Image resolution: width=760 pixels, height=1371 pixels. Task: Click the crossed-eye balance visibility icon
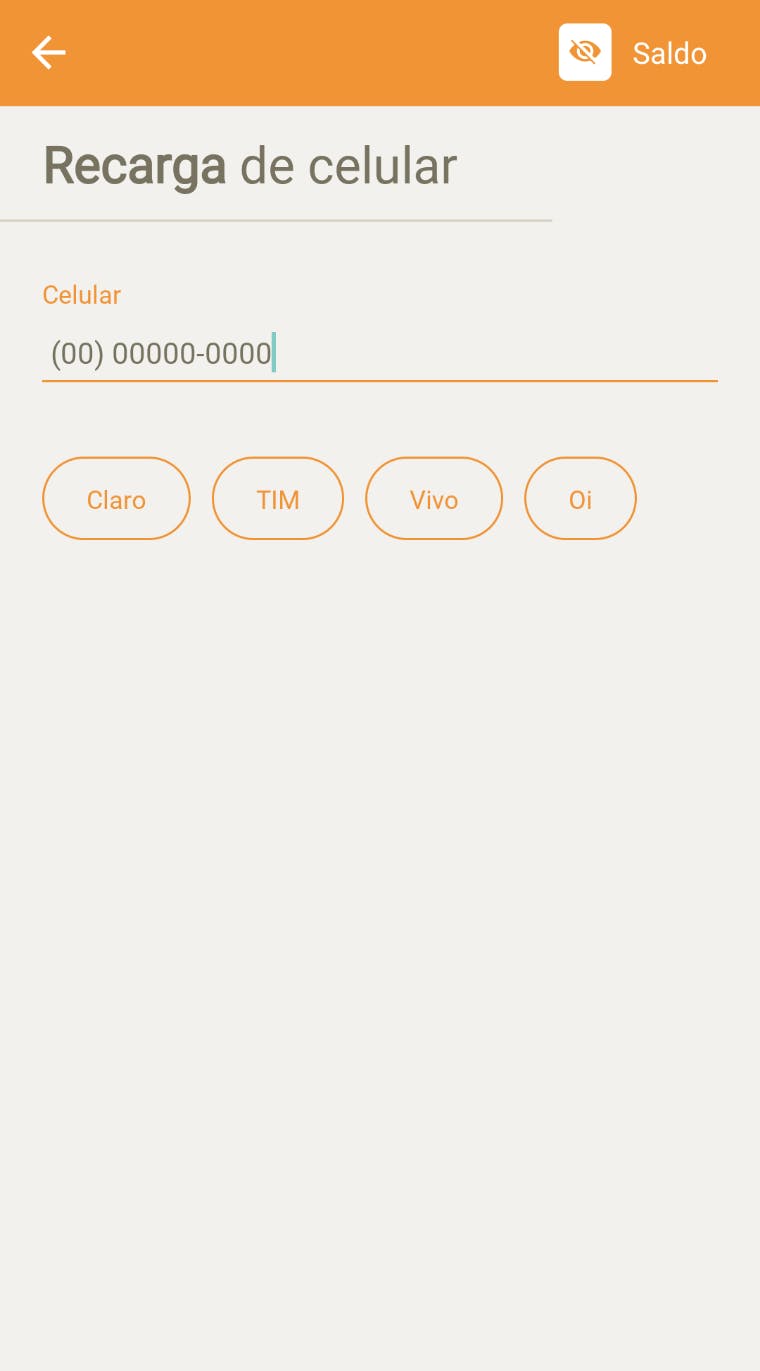tap(584, 52)
